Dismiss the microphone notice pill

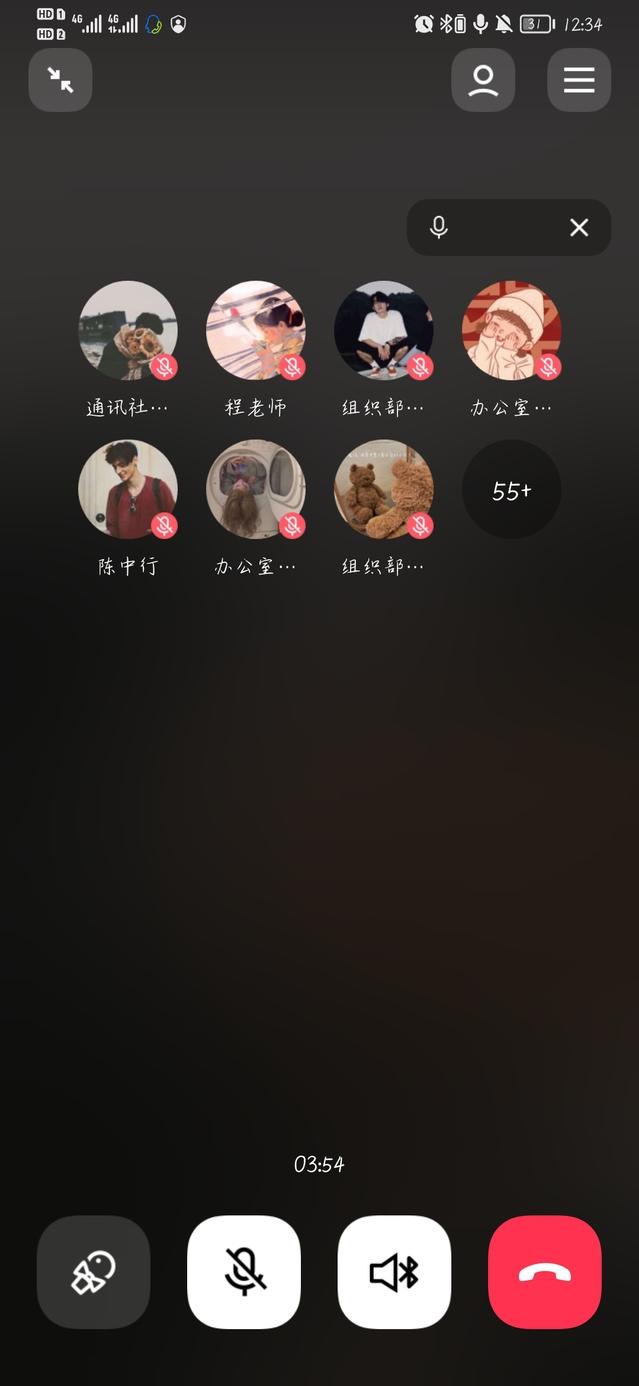[579, 228]
